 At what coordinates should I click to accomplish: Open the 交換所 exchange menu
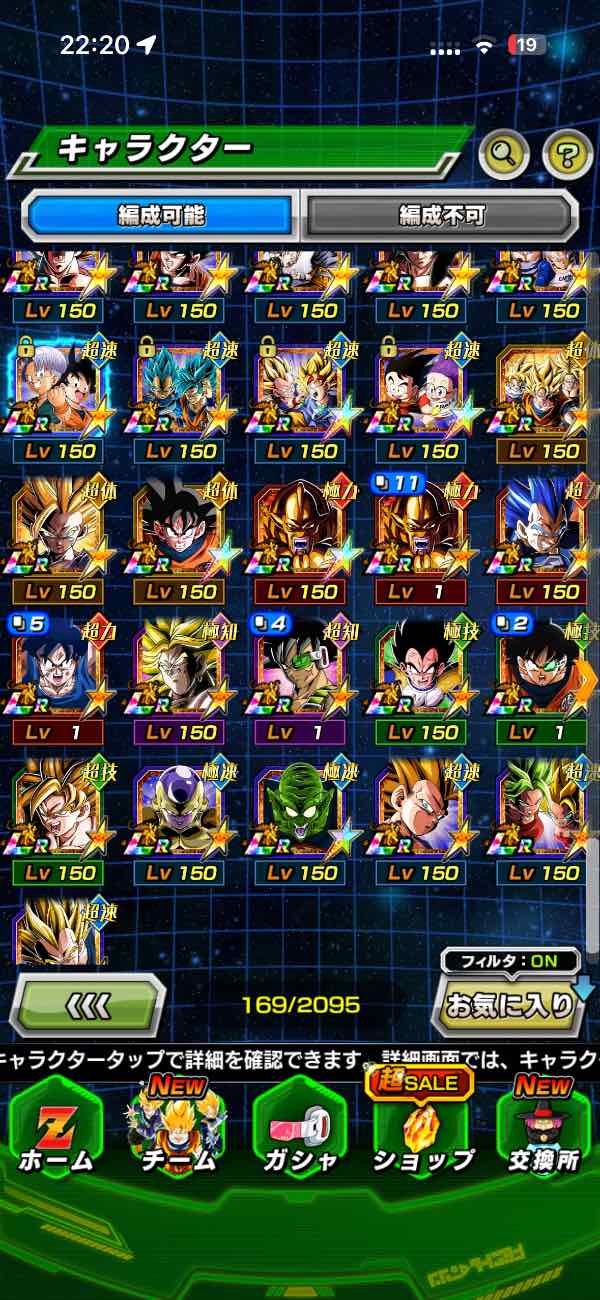[543, 1127]
